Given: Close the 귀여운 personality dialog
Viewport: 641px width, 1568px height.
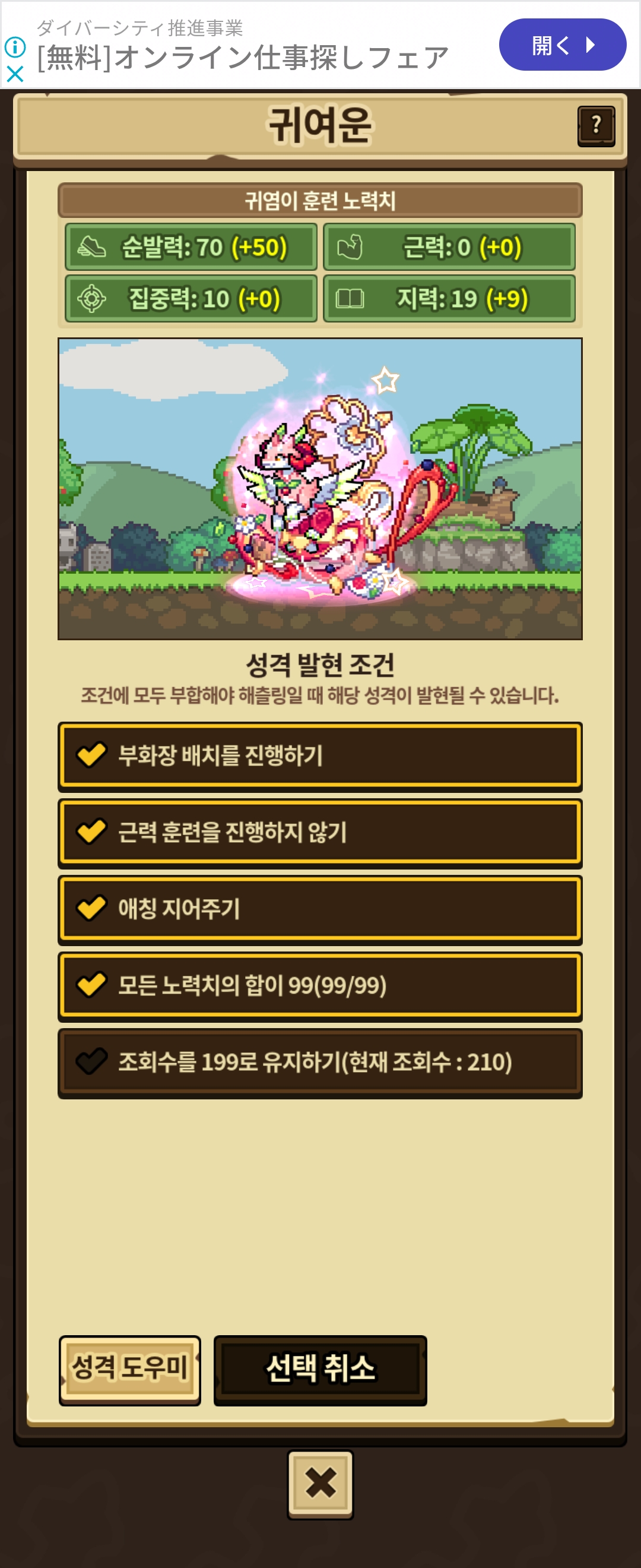Looking at the screenshot, I should [x=320, y=1483].
